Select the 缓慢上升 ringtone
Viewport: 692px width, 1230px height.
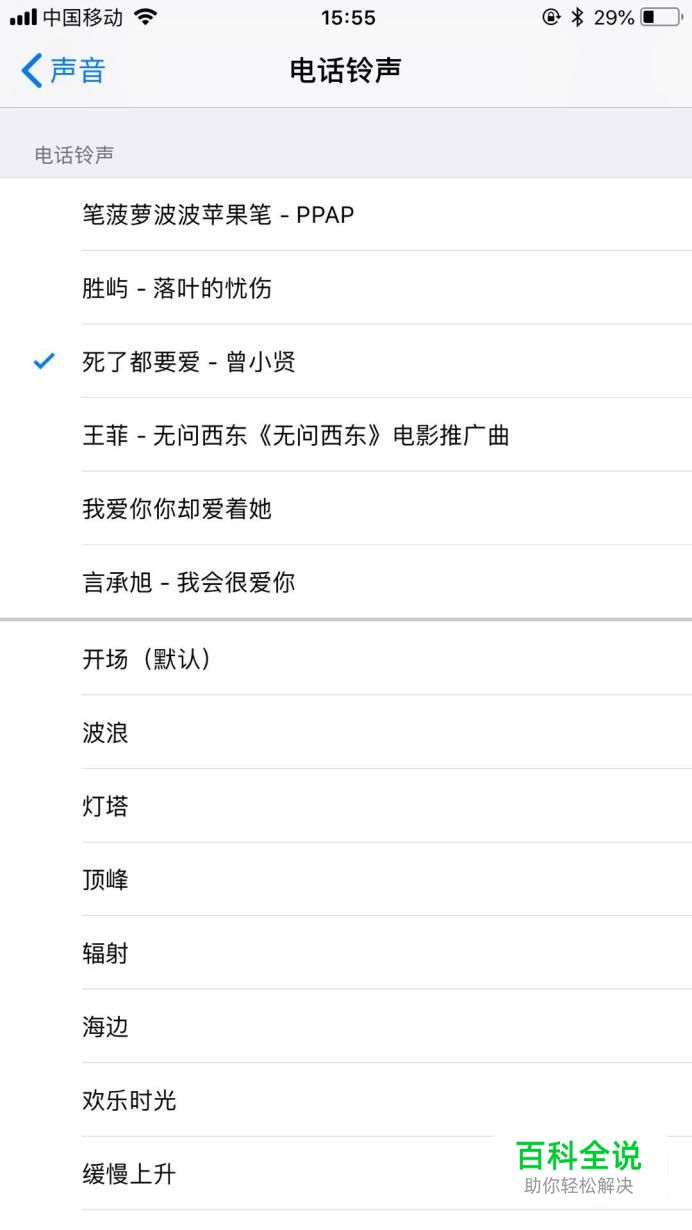click(346, 1174)
